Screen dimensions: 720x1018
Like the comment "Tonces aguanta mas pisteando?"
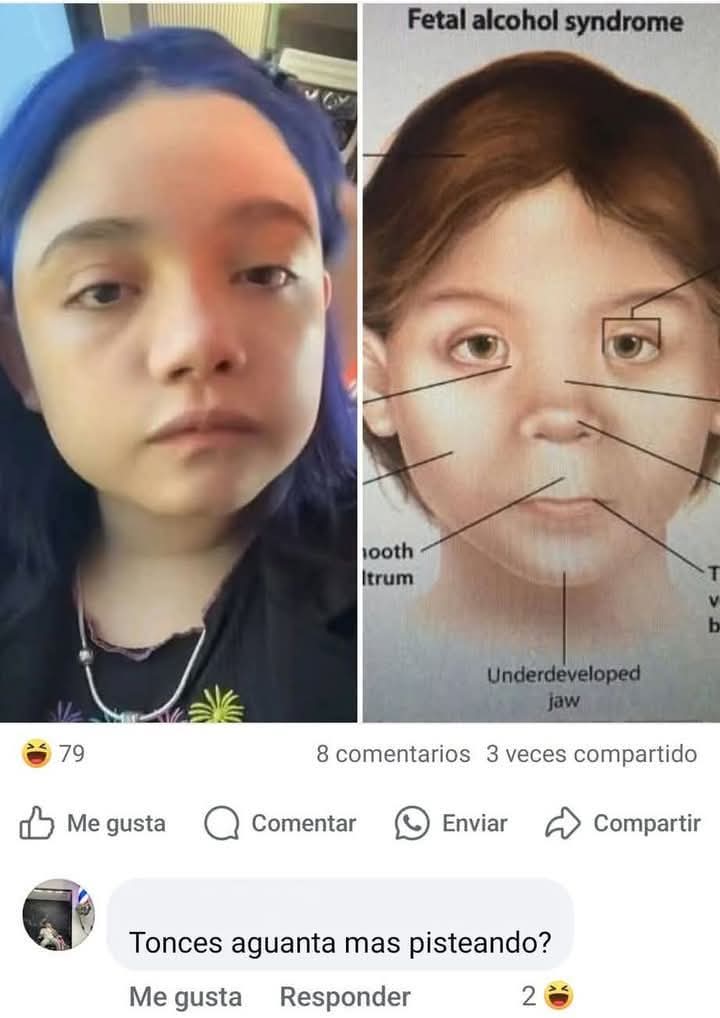[185, 997]
